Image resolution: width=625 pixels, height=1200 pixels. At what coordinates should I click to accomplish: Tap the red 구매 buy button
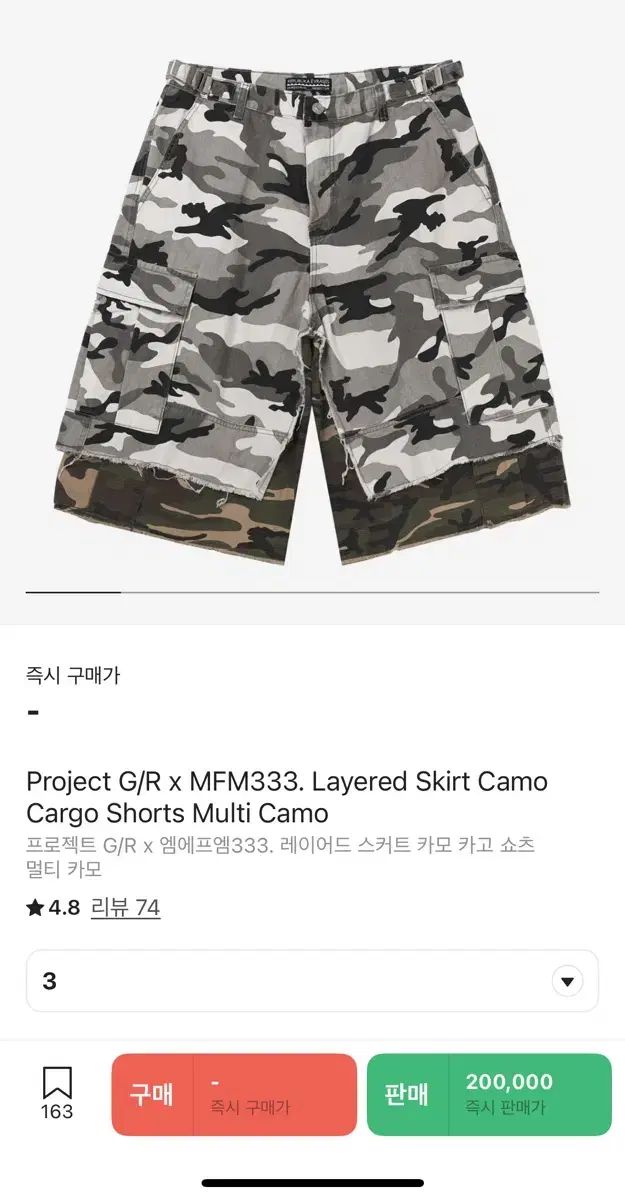234,1094
